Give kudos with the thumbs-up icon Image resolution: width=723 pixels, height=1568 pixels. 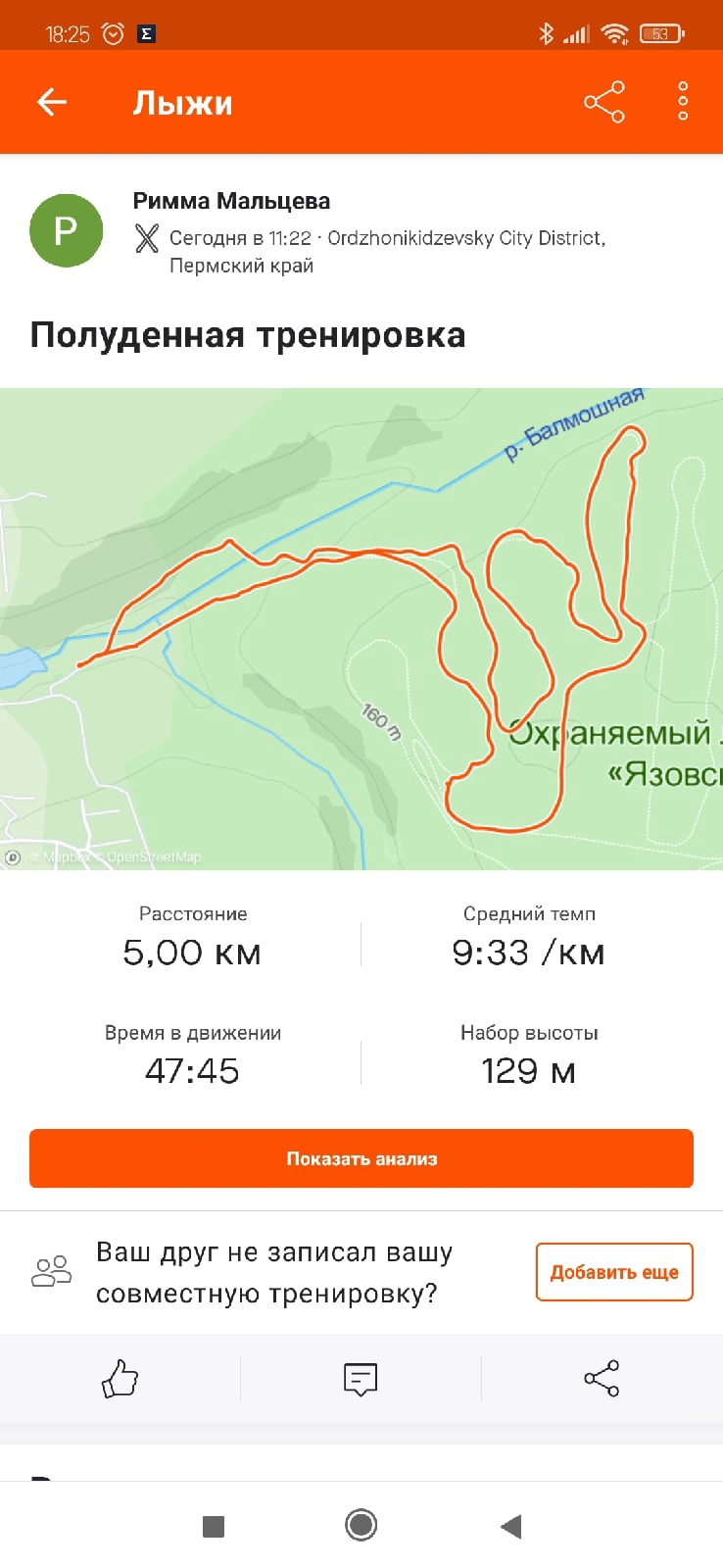pyautogui.click(x=120, y=1378)
